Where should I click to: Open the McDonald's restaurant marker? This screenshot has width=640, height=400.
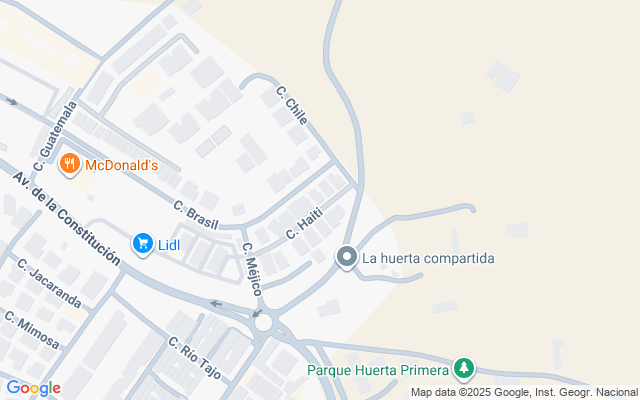click(x=70, y=164)
